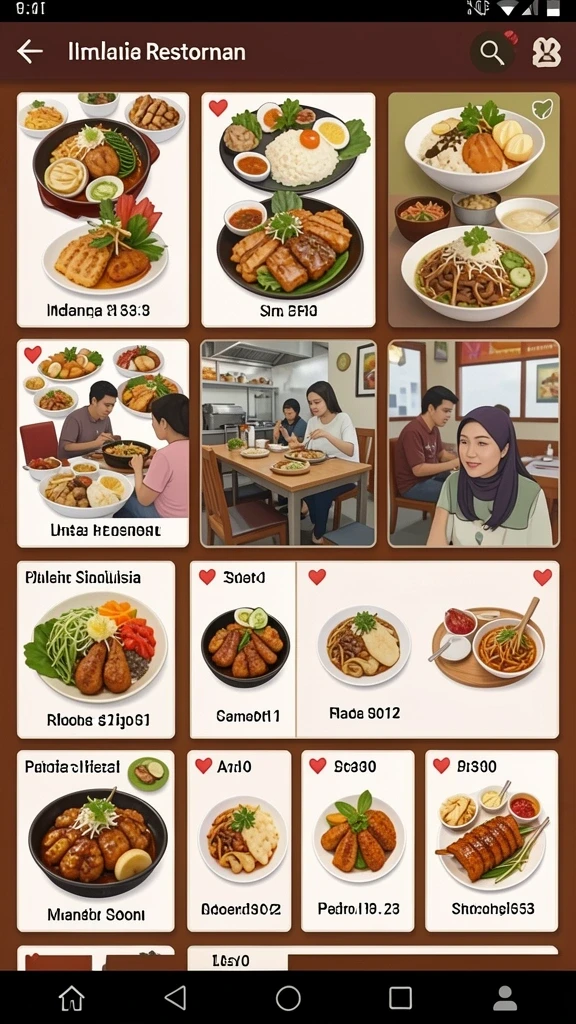
Task: Open the Shmohel653 grilled ribs card
Action: click(x=492, y=840)
